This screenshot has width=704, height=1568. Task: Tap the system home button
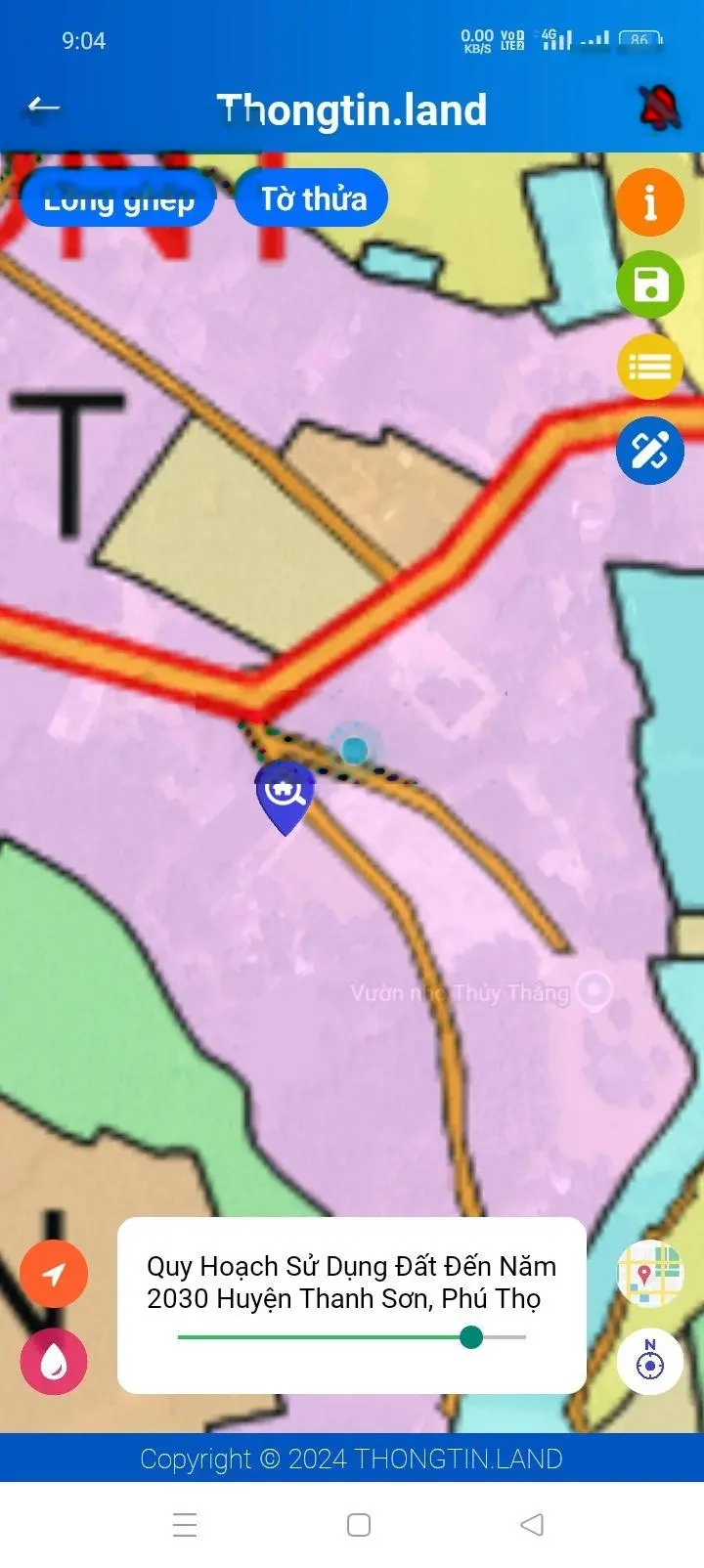coord(359,1524)
